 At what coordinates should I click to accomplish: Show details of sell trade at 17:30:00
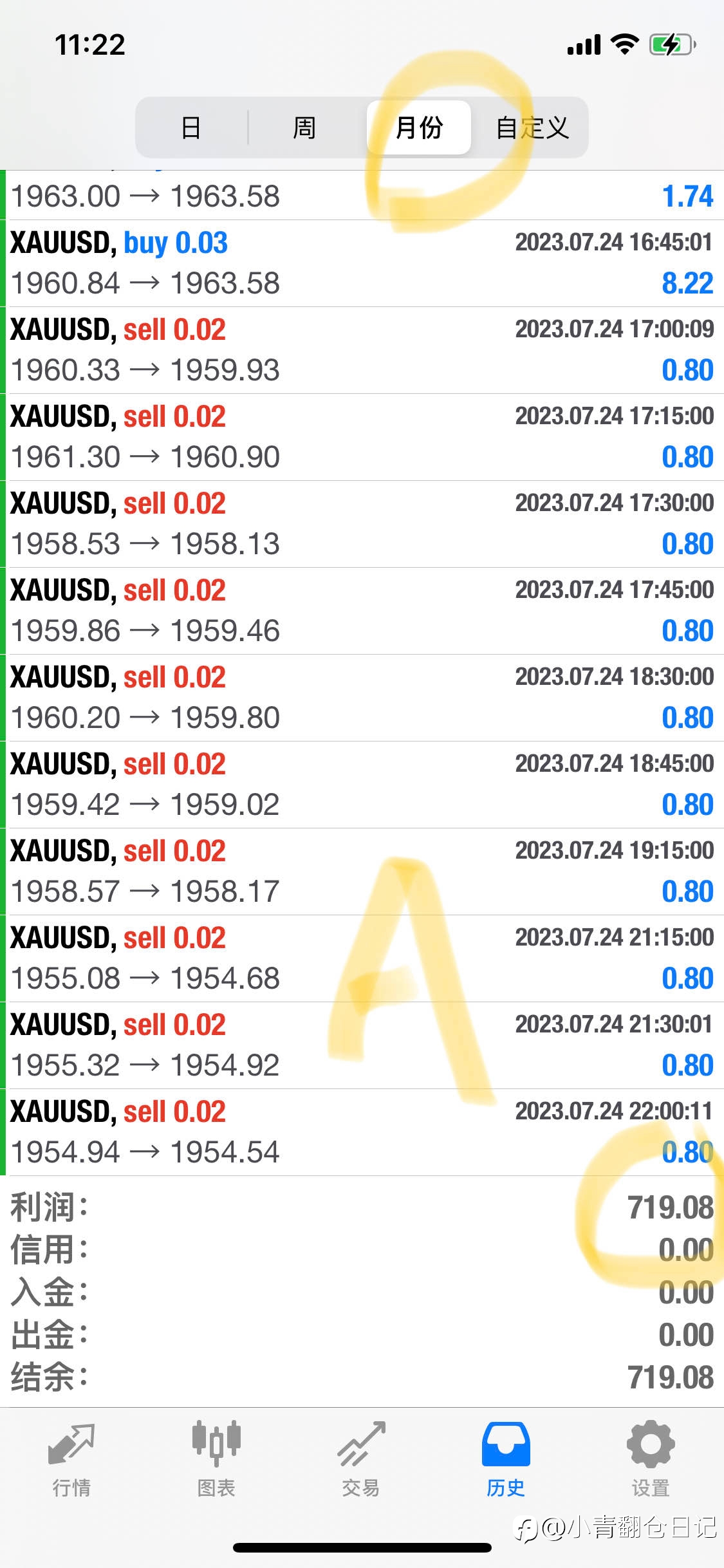[362, 524]
